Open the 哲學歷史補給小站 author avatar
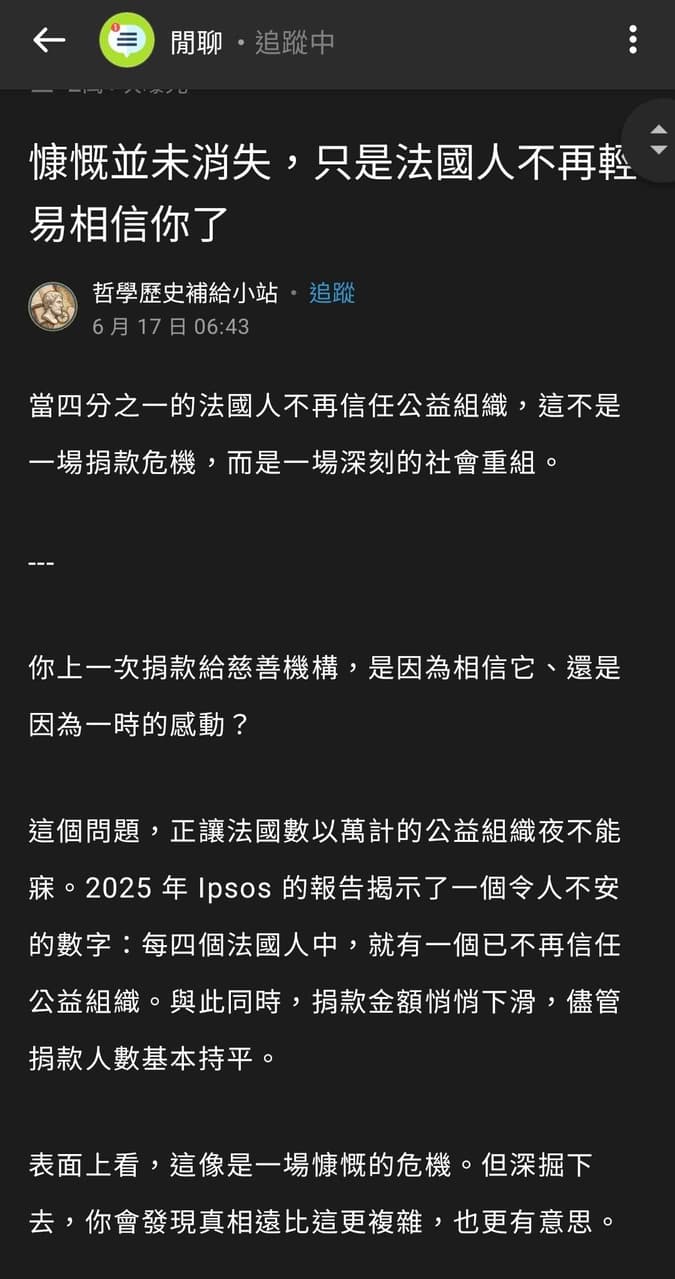Image resolution: width=675 pixels, height=1279 pixels. point(53,306)
